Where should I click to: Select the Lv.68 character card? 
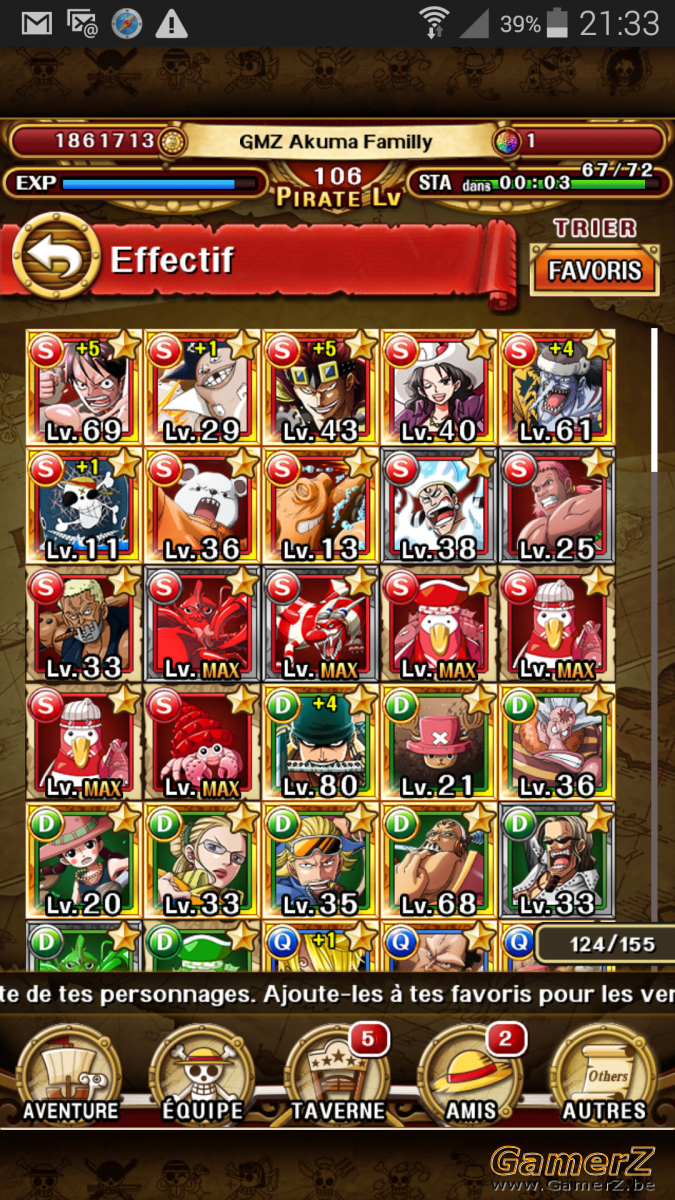pyautogui.click(x=438, y=860)
